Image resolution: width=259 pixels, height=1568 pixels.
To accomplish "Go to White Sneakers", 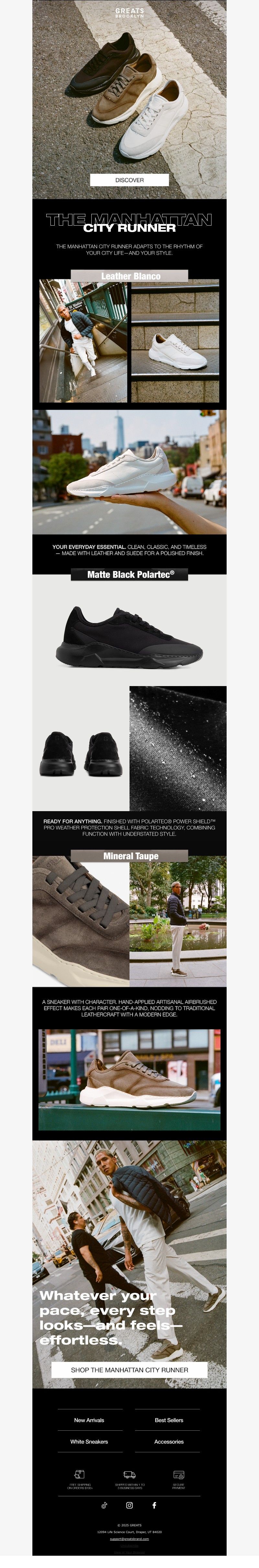I will (89, 1441).
